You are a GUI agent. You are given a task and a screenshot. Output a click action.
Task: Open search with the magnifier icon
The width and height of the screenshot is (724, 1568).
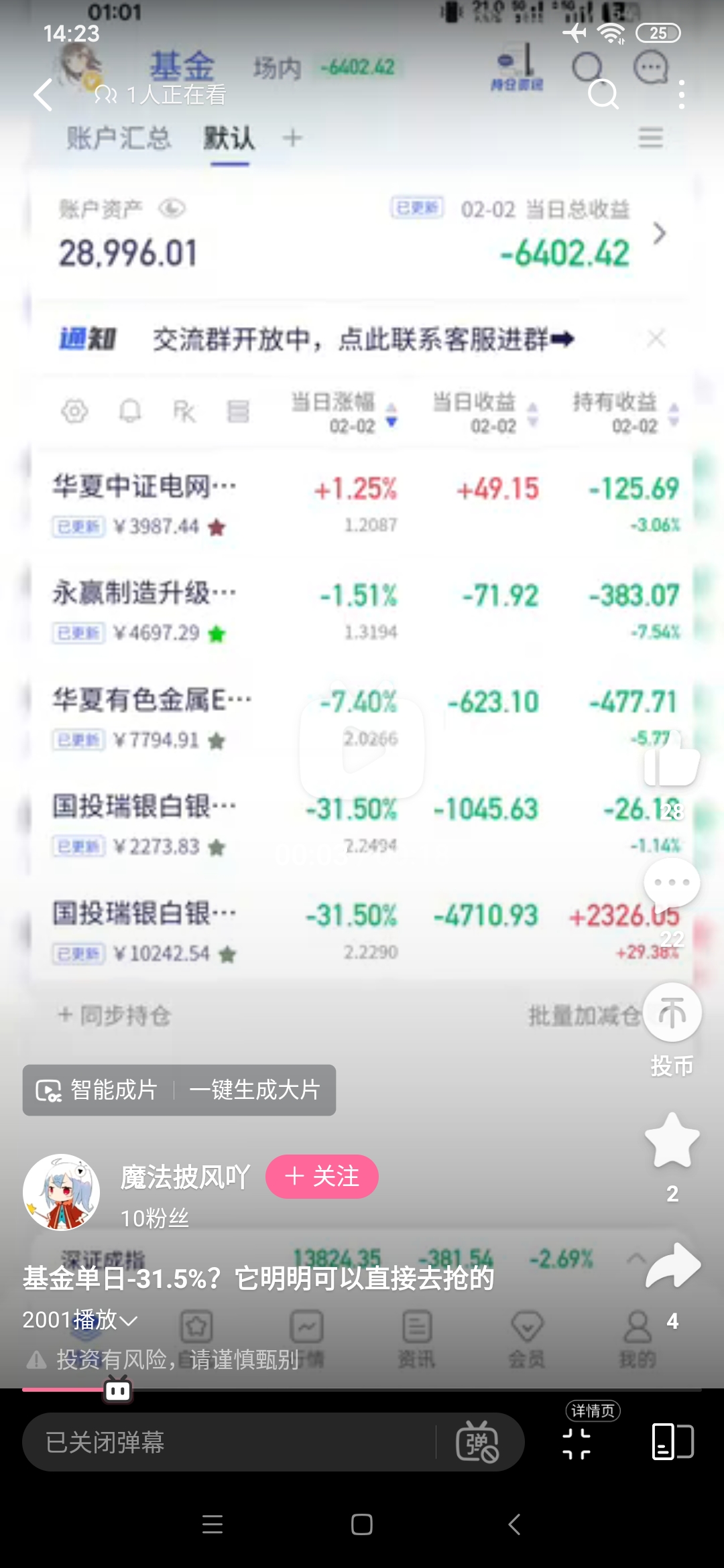tap(603, 94)
